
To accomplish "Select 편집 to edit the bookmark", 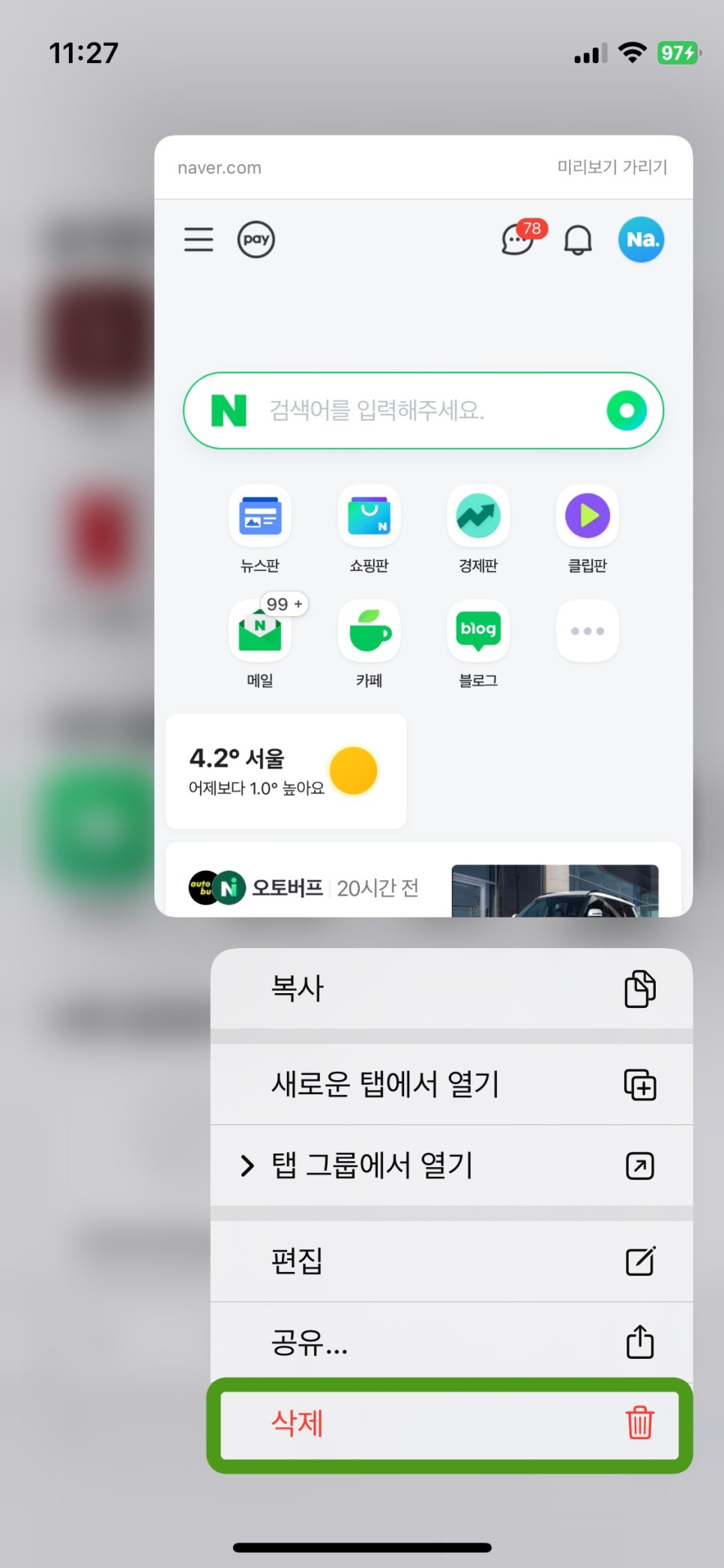I will click(451, 1261).
